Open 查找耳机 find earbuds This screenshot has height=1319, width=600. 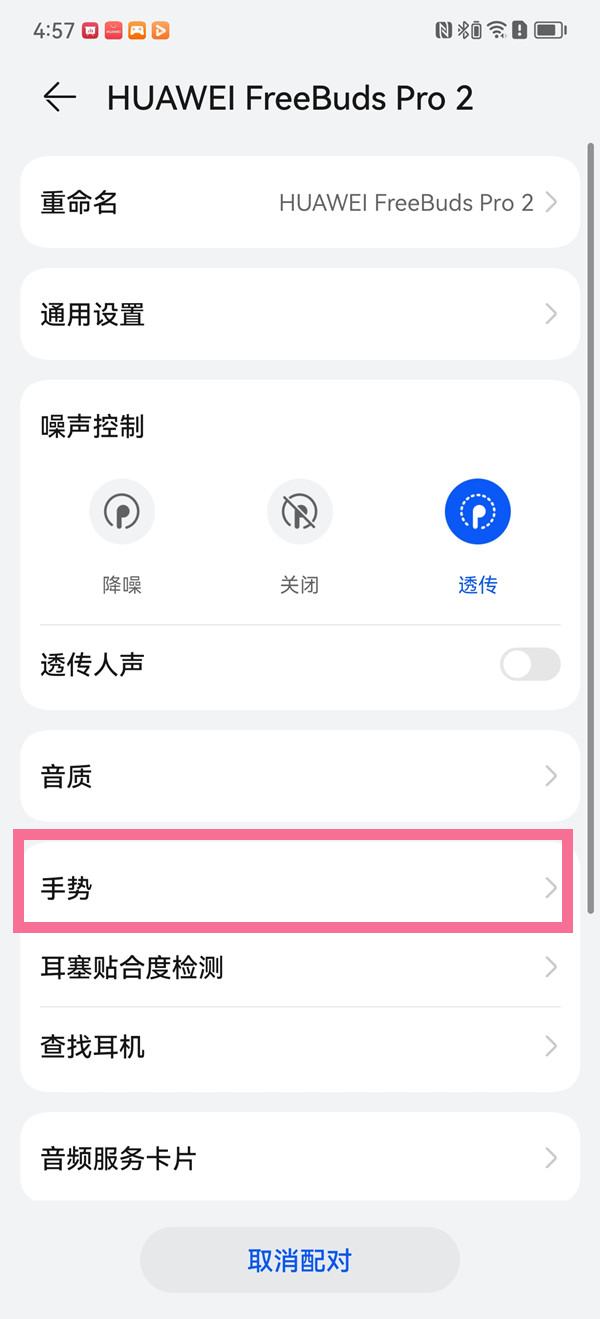tap(300, 1047)
